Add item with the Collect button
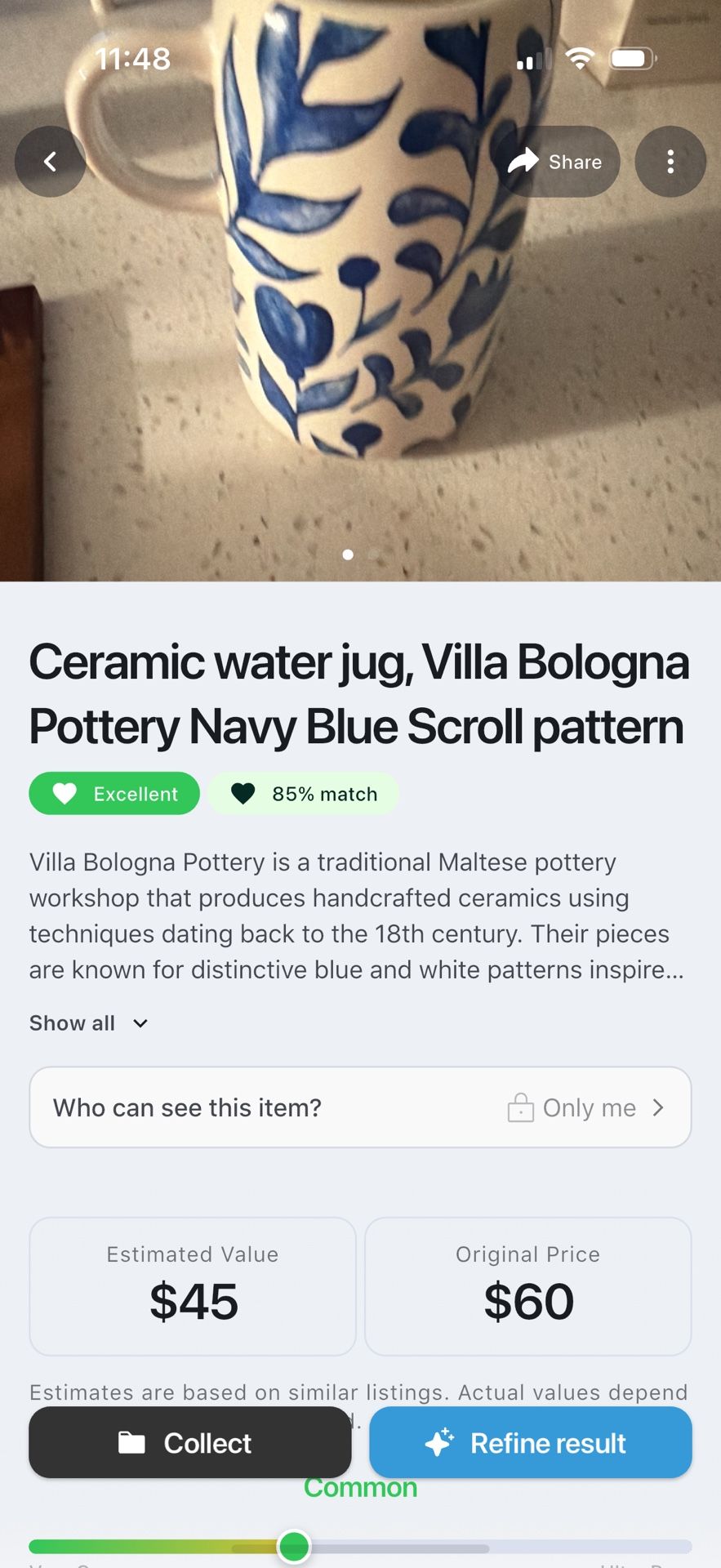 190,1443
